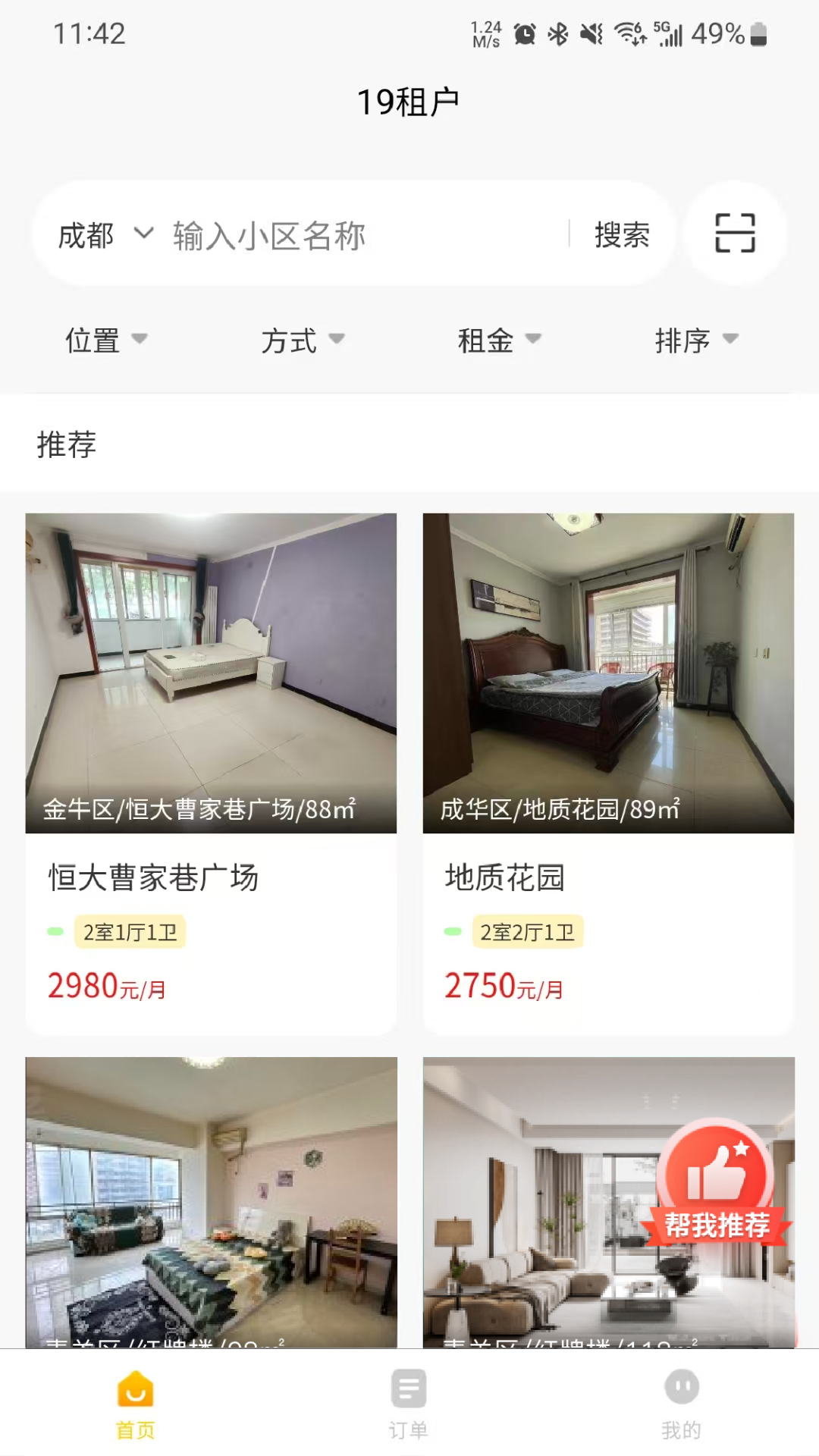Open the 地质花园 rental card
819x1456 pixels.
pyautogui.click(x=608, y=772)
